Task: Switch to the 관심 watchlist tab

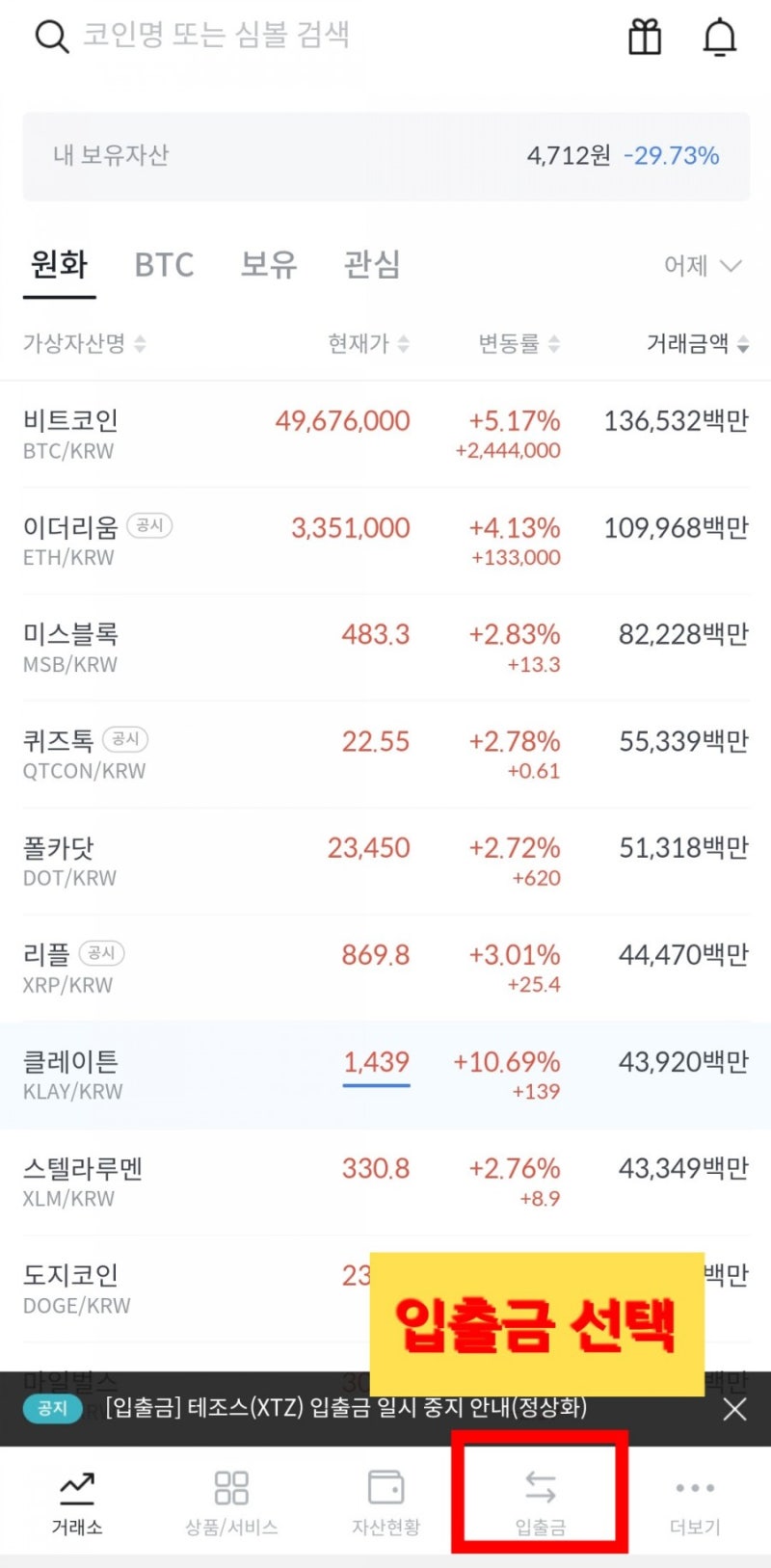Action: (371, 265)
